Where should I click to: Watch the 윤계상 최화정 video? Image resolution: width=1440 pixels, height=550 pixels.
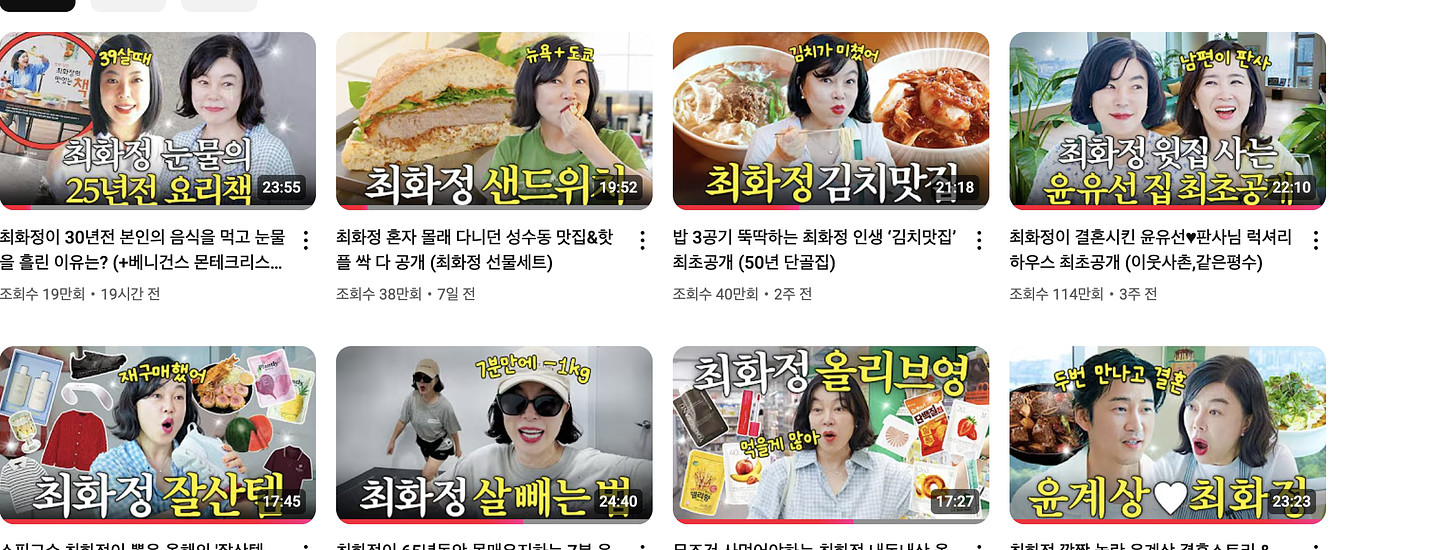[1167, 434]
